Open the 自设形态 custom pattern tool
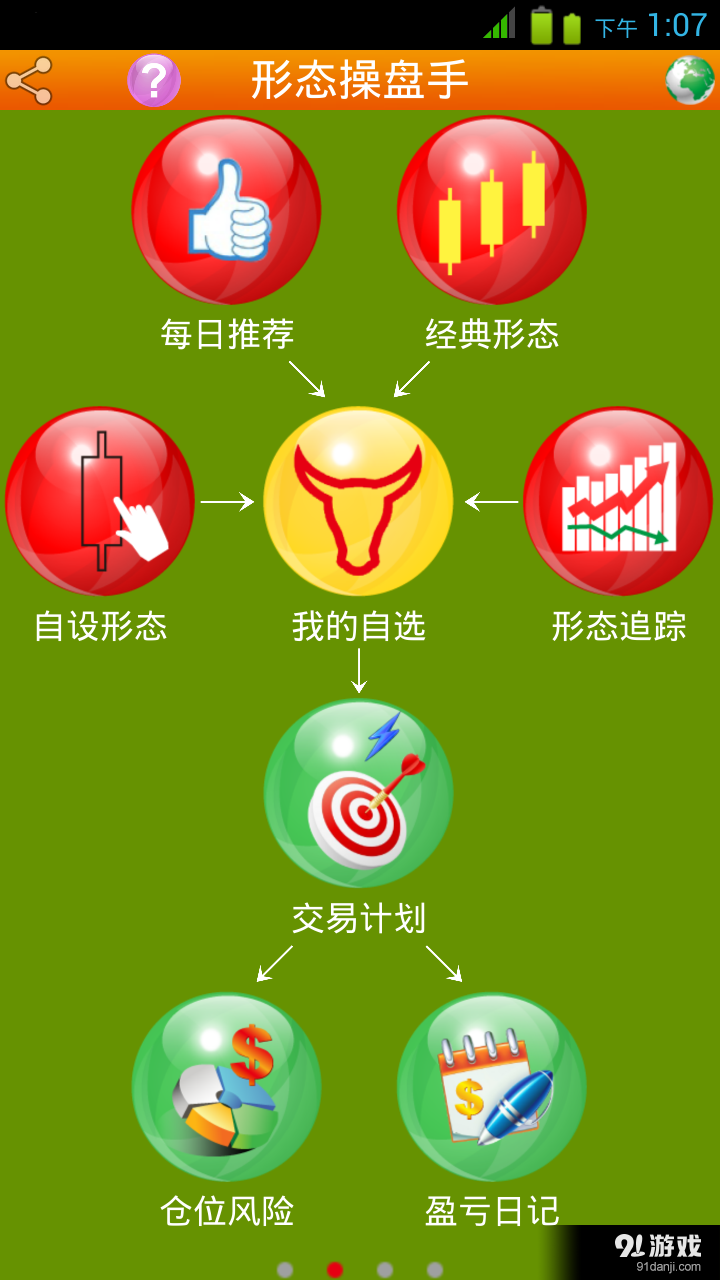Screen dimensions: 720x1280 [100, 502]
